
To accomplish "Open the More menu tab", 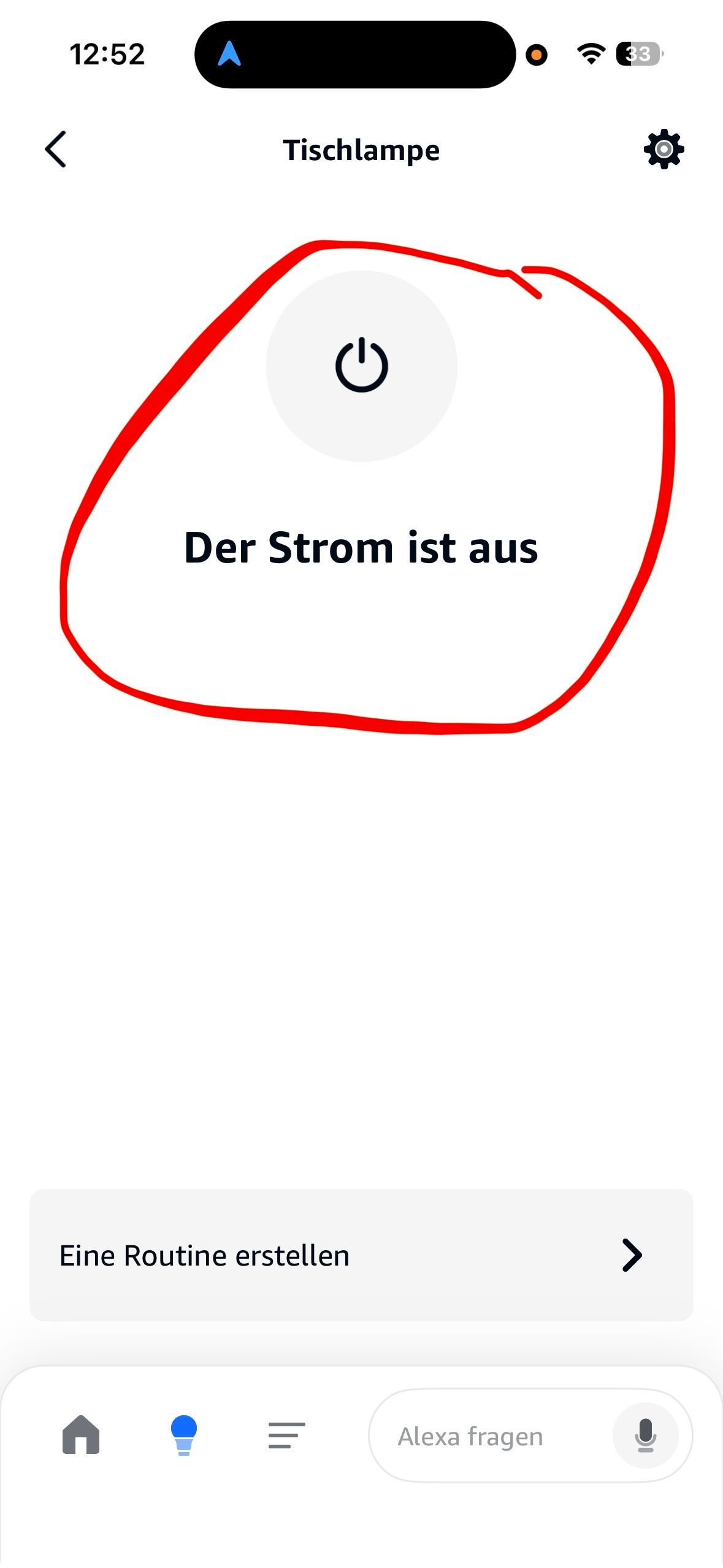I will tap(286, 1435).
